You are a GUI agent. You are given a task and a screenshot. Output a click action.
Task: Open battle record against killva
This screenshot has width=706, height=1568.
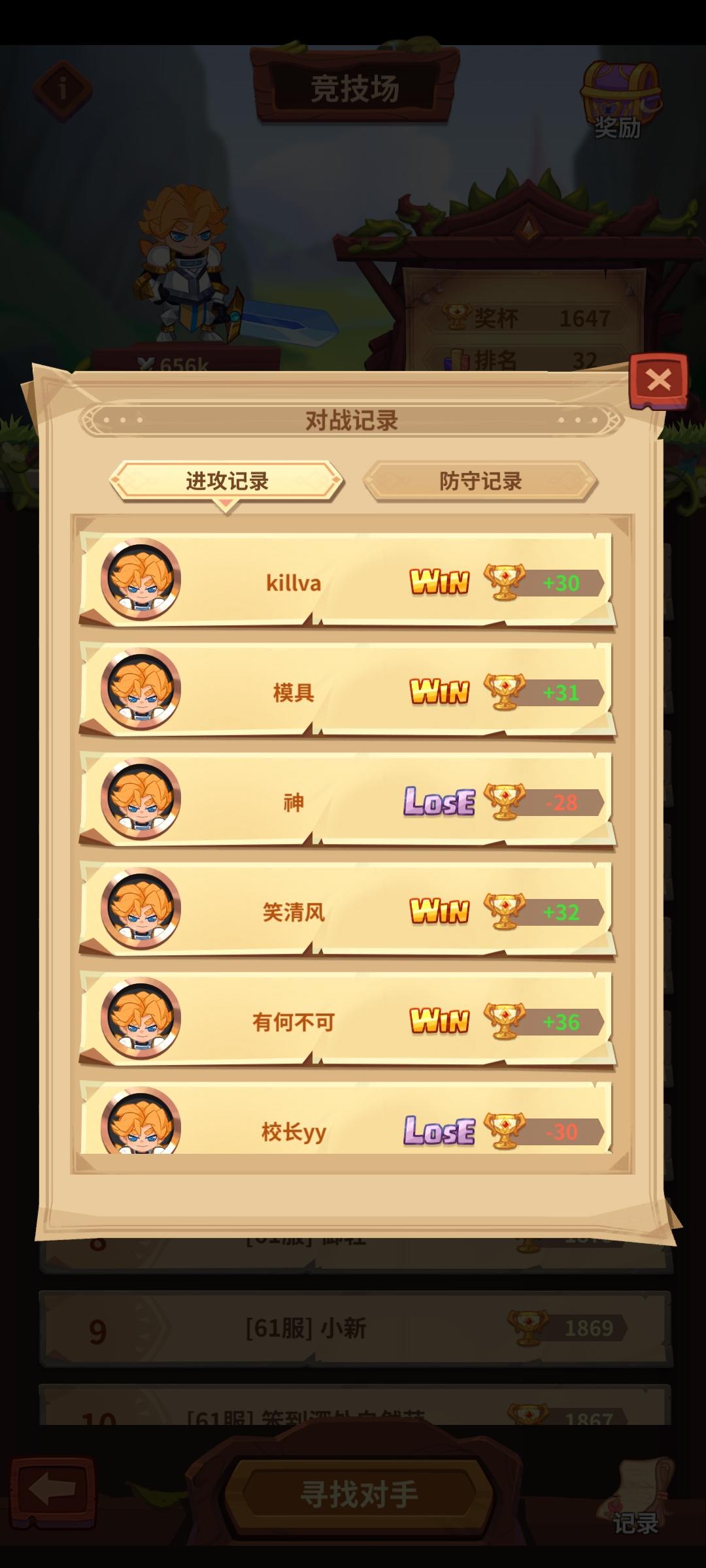(346, 581)
